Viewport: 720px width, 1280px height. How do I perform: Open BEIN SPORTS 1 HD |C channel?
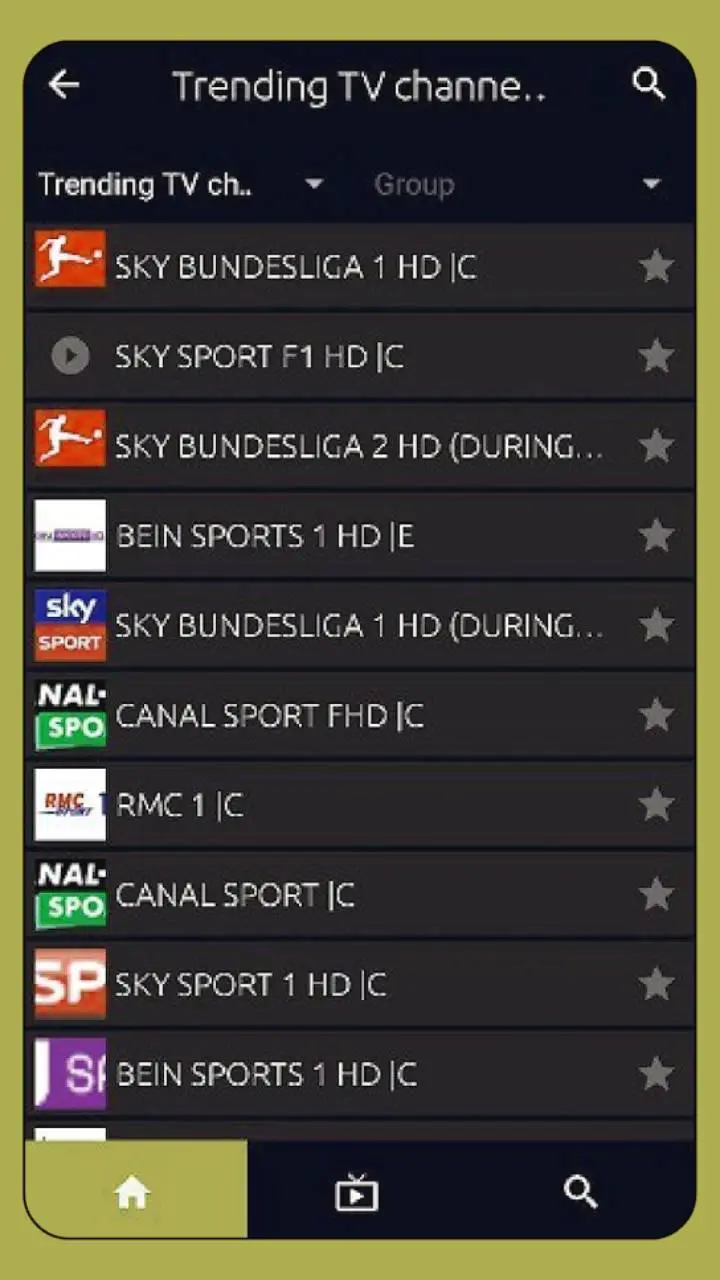tap(266, 1075)
